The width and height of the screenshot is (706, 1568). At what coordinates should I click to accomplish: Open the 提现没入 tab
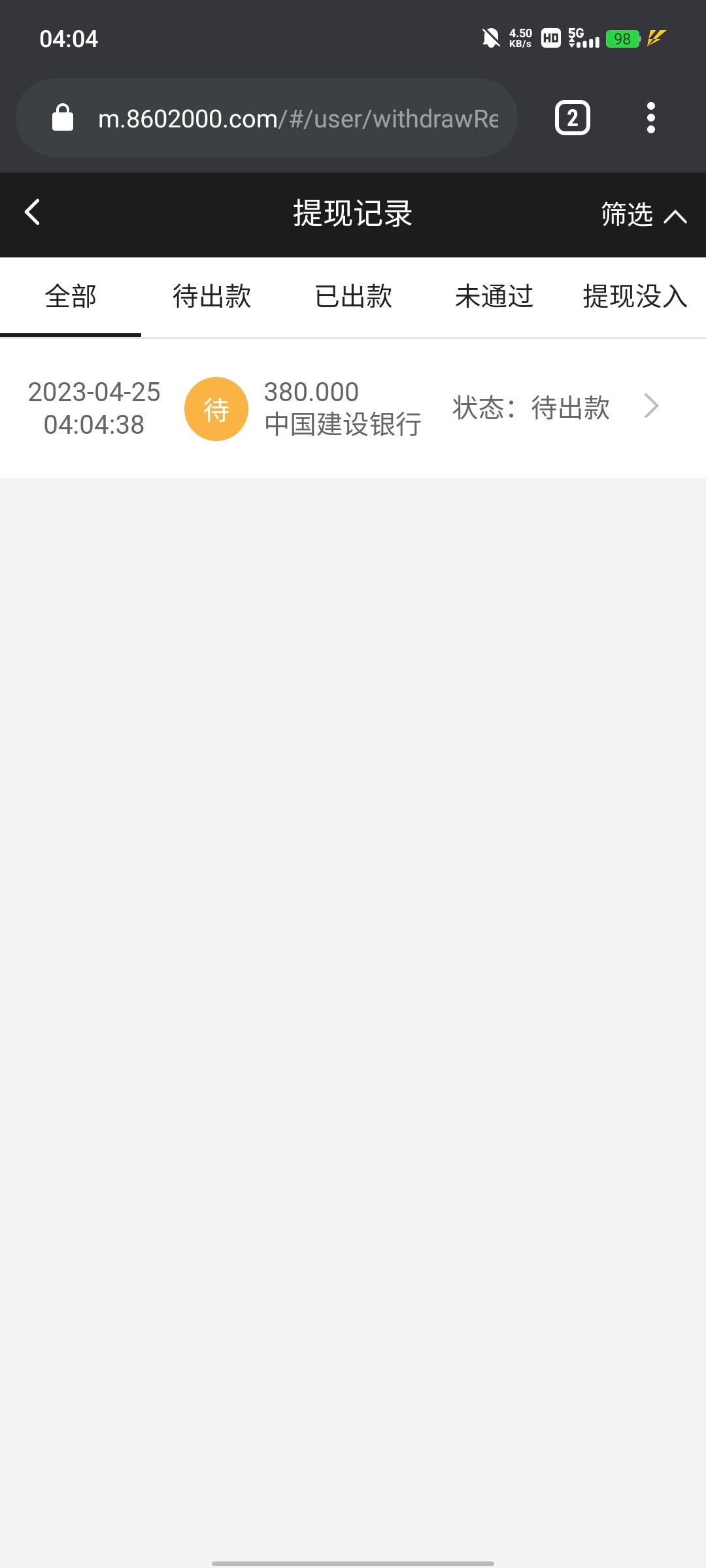coord(634,297)
